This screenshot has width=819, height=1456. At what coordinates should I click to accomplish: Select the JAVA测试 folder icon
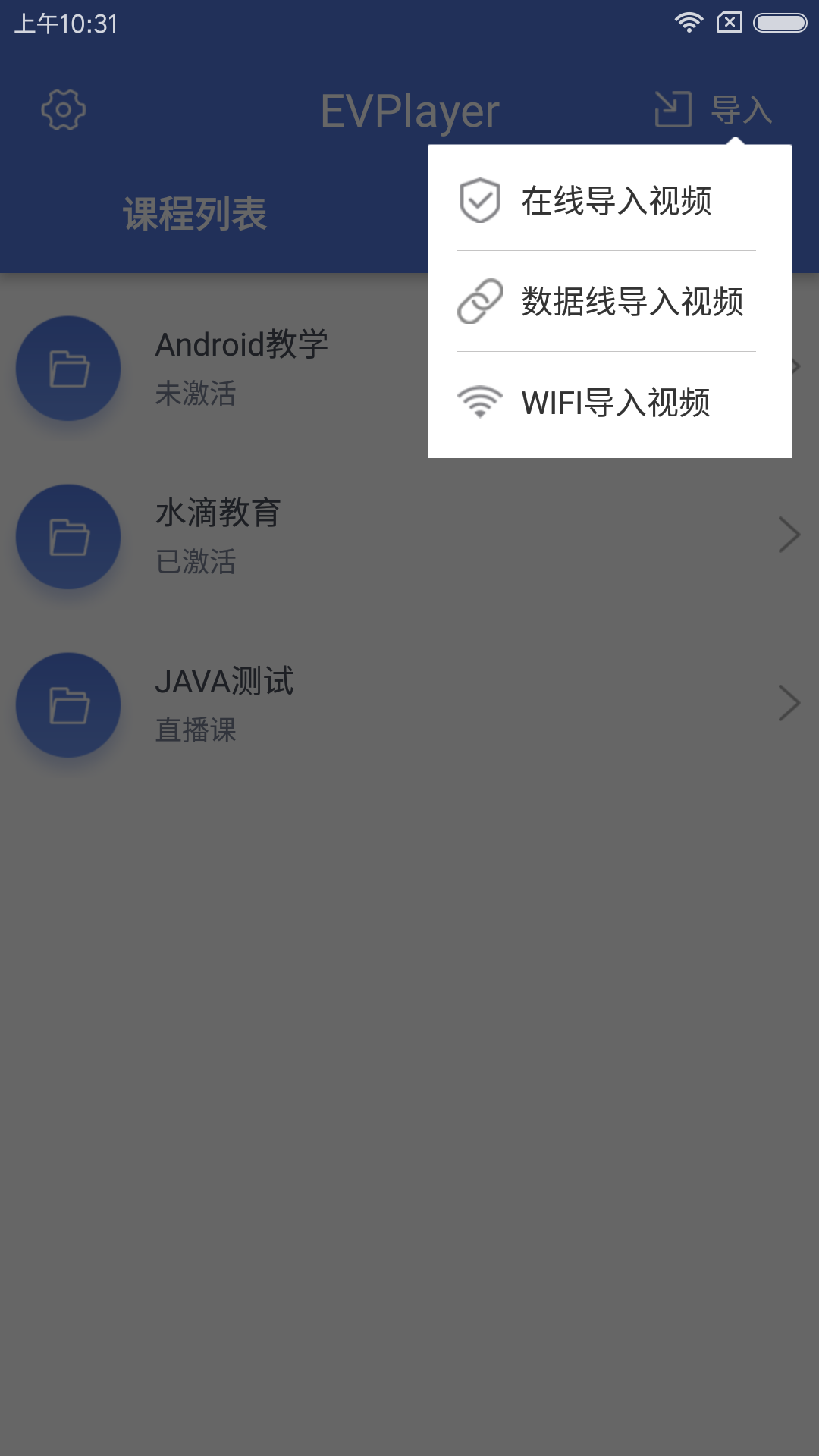click(67, 704)
